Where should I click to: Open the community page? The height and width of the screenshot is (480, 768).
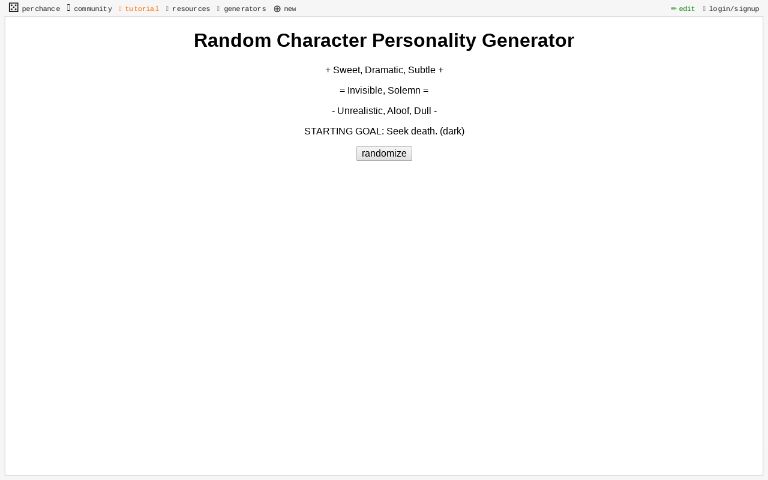(90, 8)
